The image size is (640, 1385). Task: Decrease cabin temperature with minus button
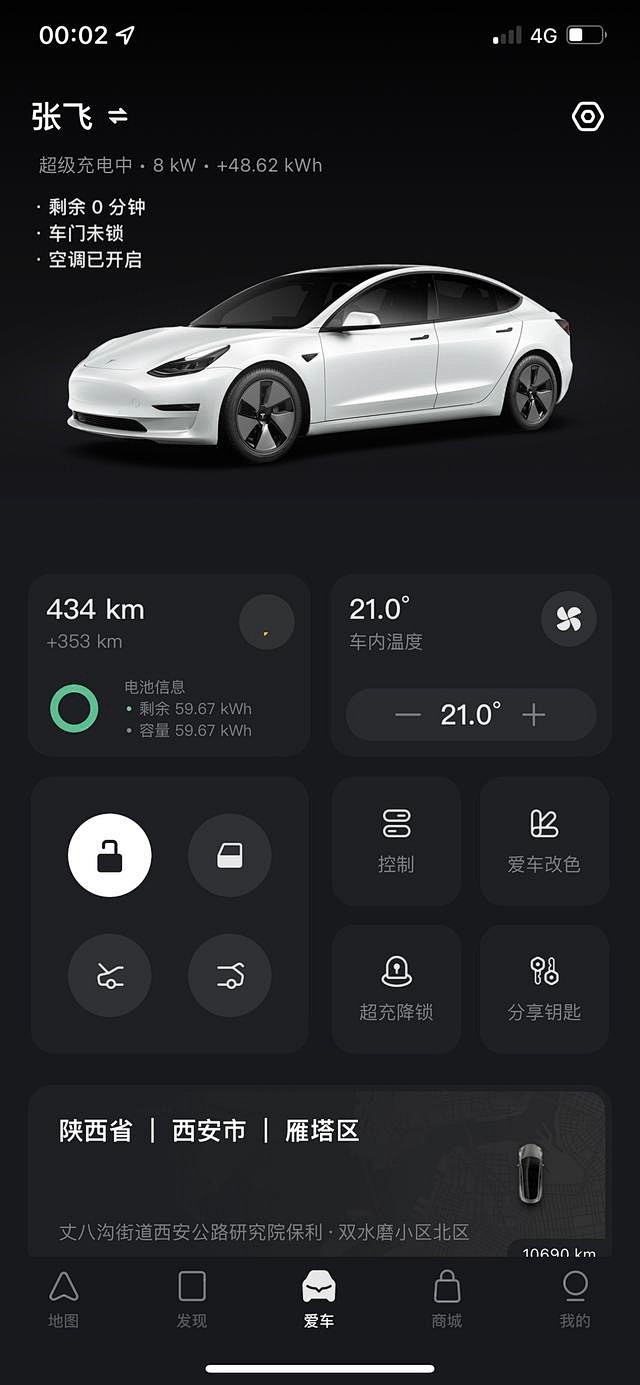(408, 715)
